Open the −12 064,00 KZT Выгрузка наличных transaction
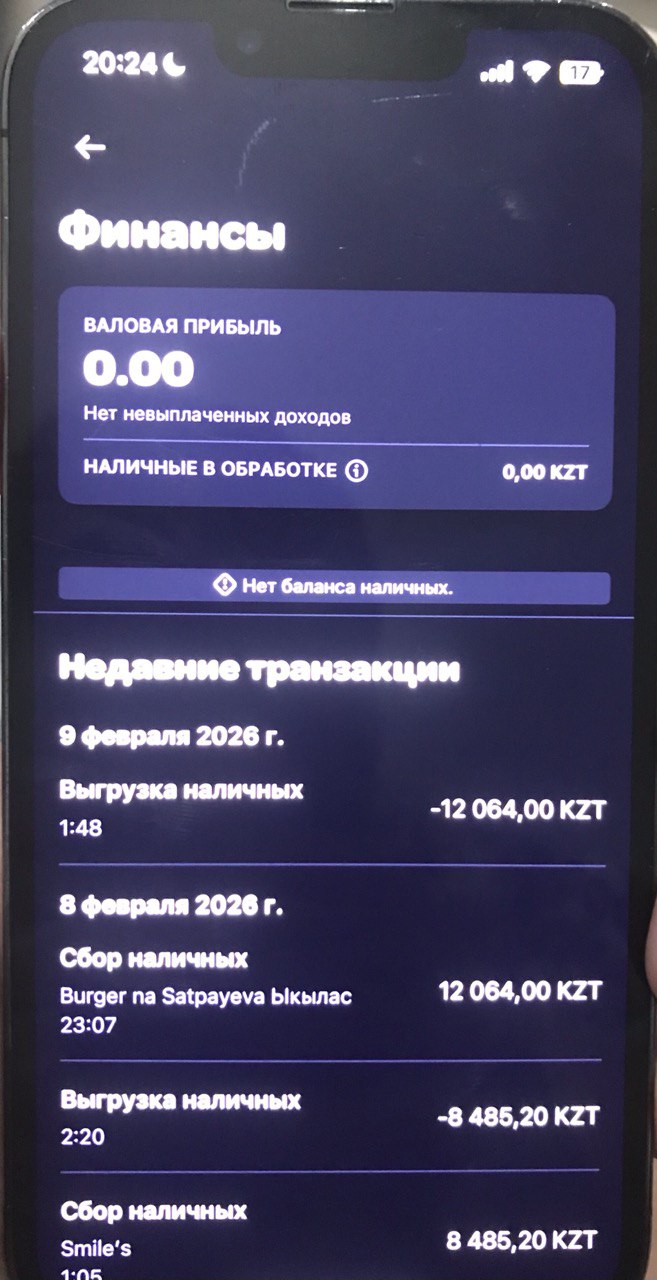The width and height of the screenshot is (657, 1280). click(332, 808)
